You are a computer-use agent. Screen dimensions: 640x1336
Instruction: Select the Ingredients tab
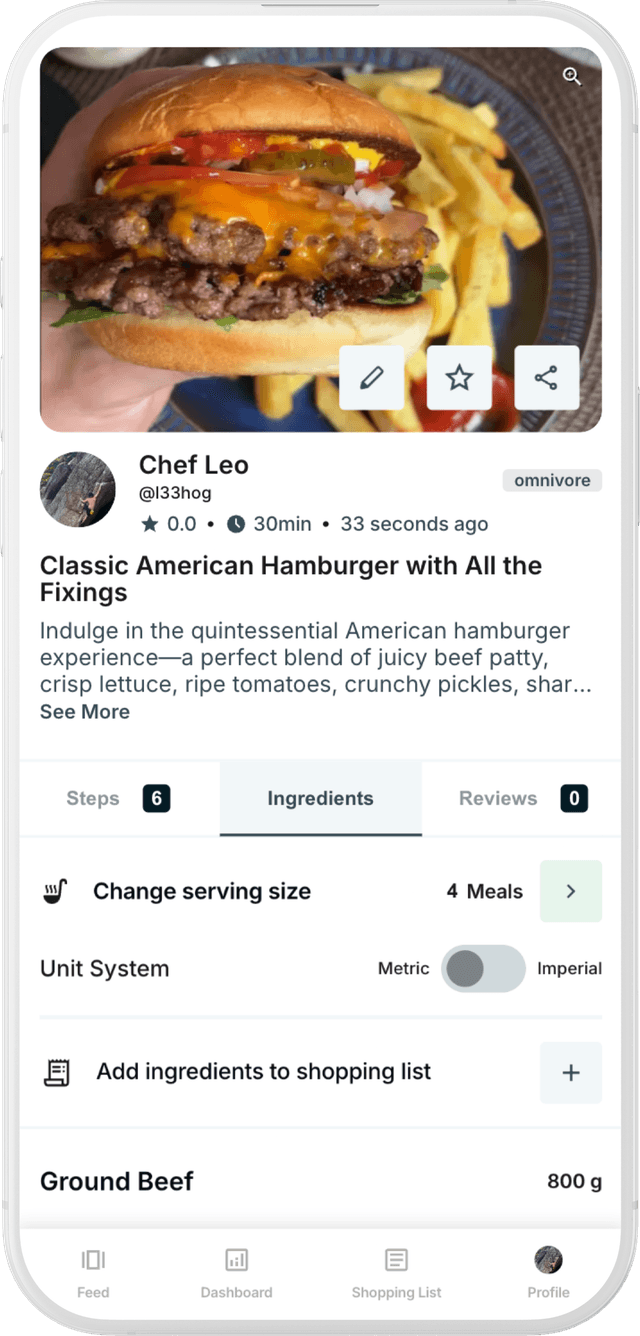click(320, 798)
